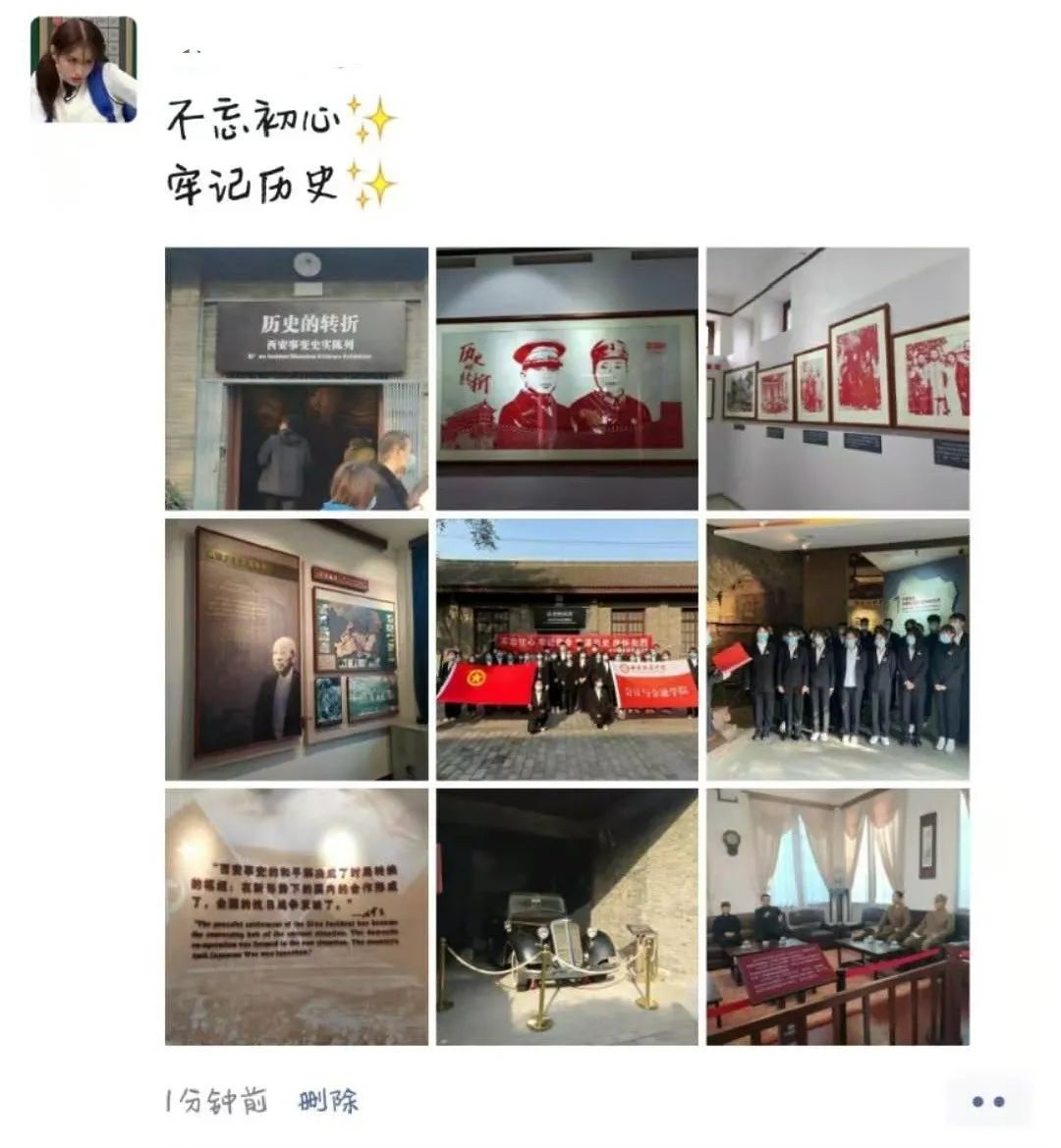Image resolution: width=1061 pixels, height=1148 pixels.
Task: View the vintage black car photo
Action: click(567, 917)
